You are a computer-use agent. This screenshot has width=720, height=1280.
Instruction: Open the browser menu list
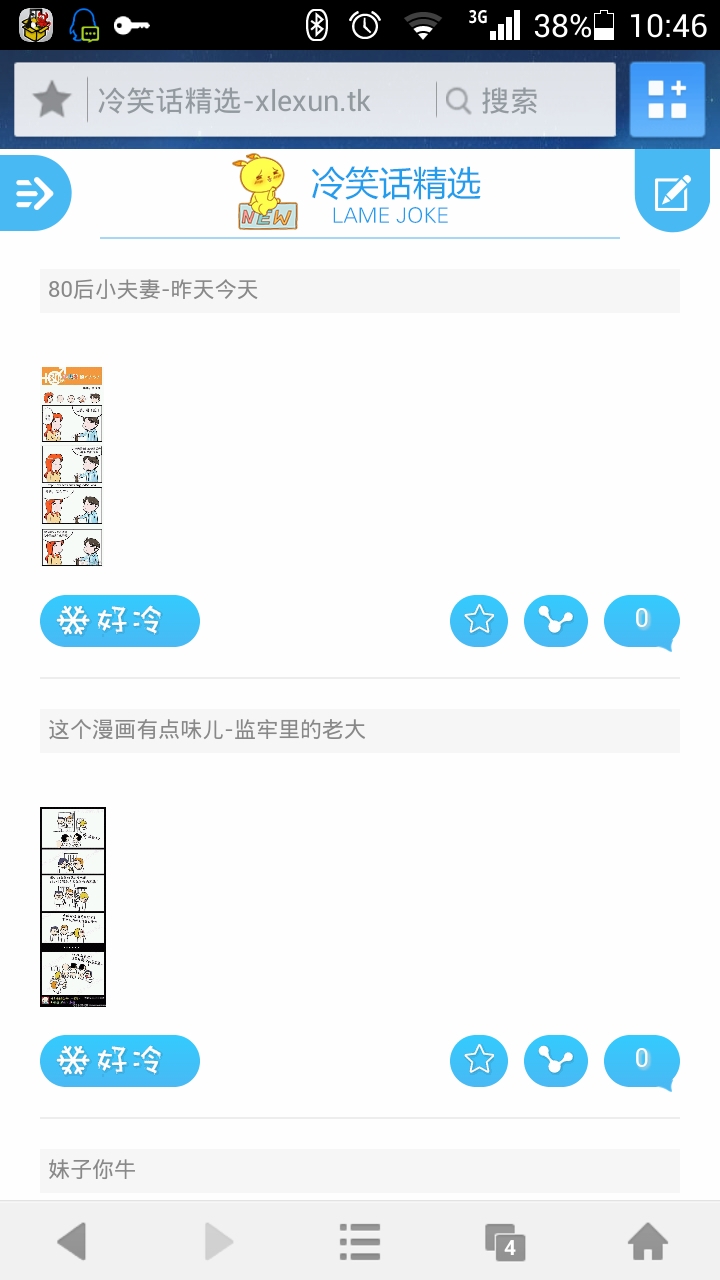[x=360, y=1242]
